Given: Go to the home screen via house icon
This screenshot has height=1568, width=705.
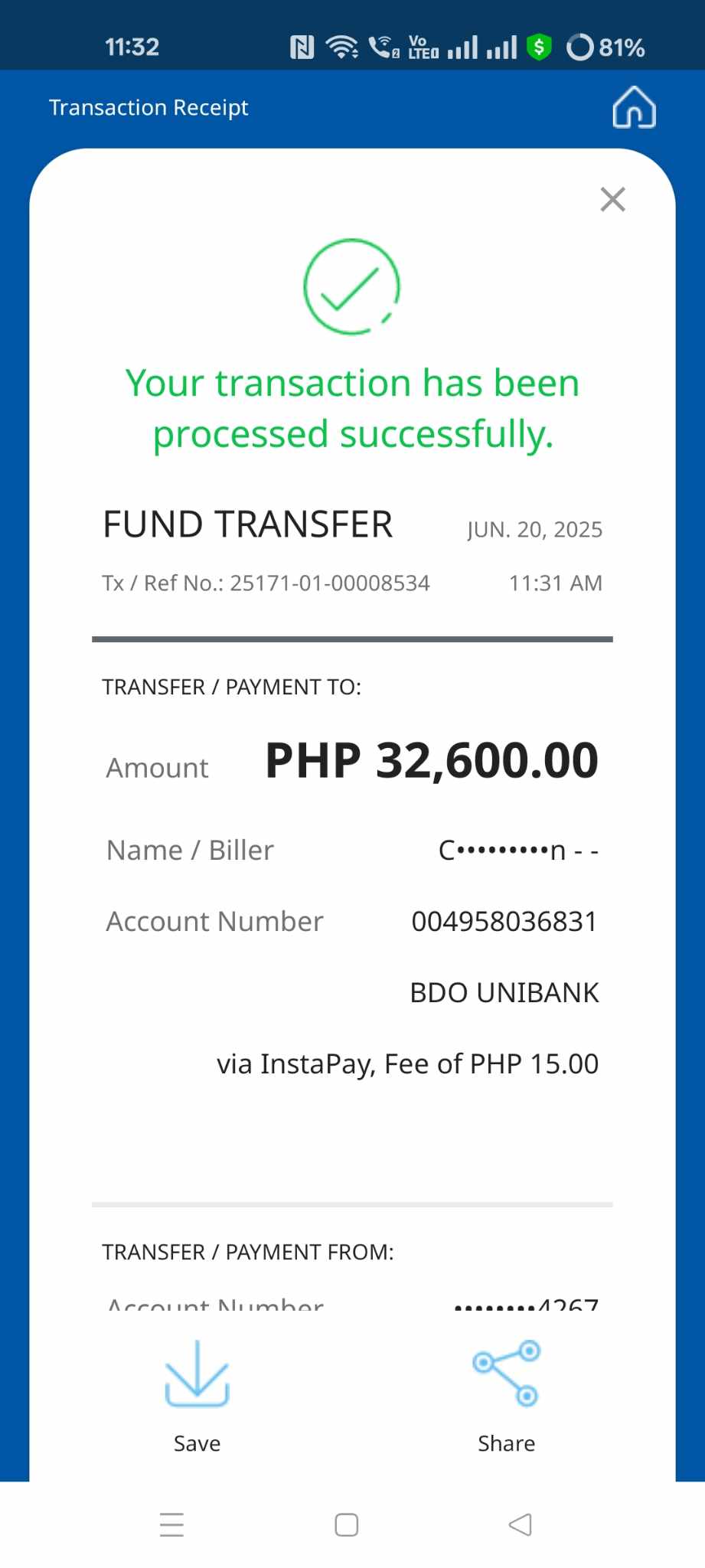Looking at the screenshot, I should [634, 107].
